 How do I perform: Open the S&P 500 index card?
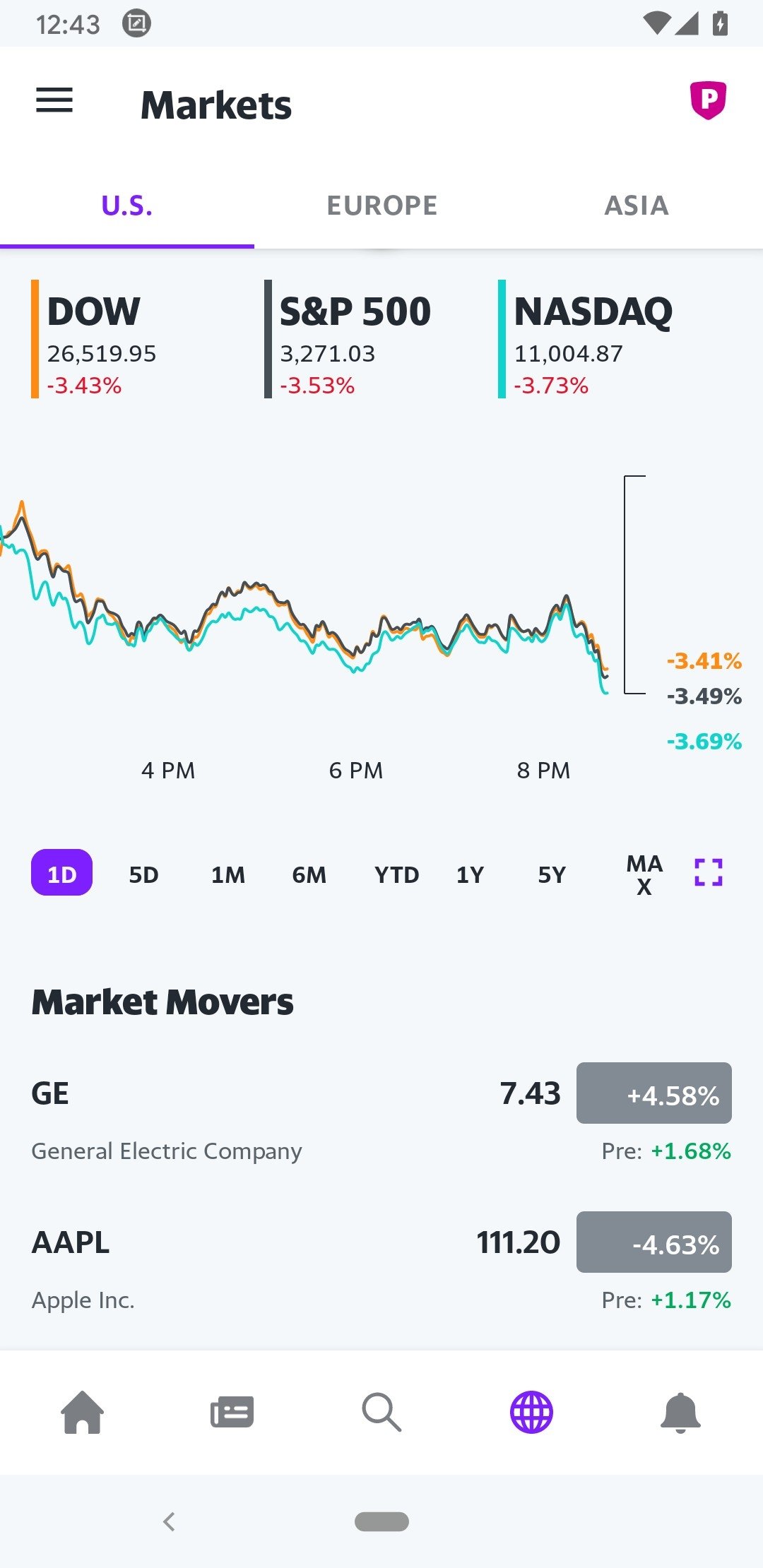coord(367,339)
